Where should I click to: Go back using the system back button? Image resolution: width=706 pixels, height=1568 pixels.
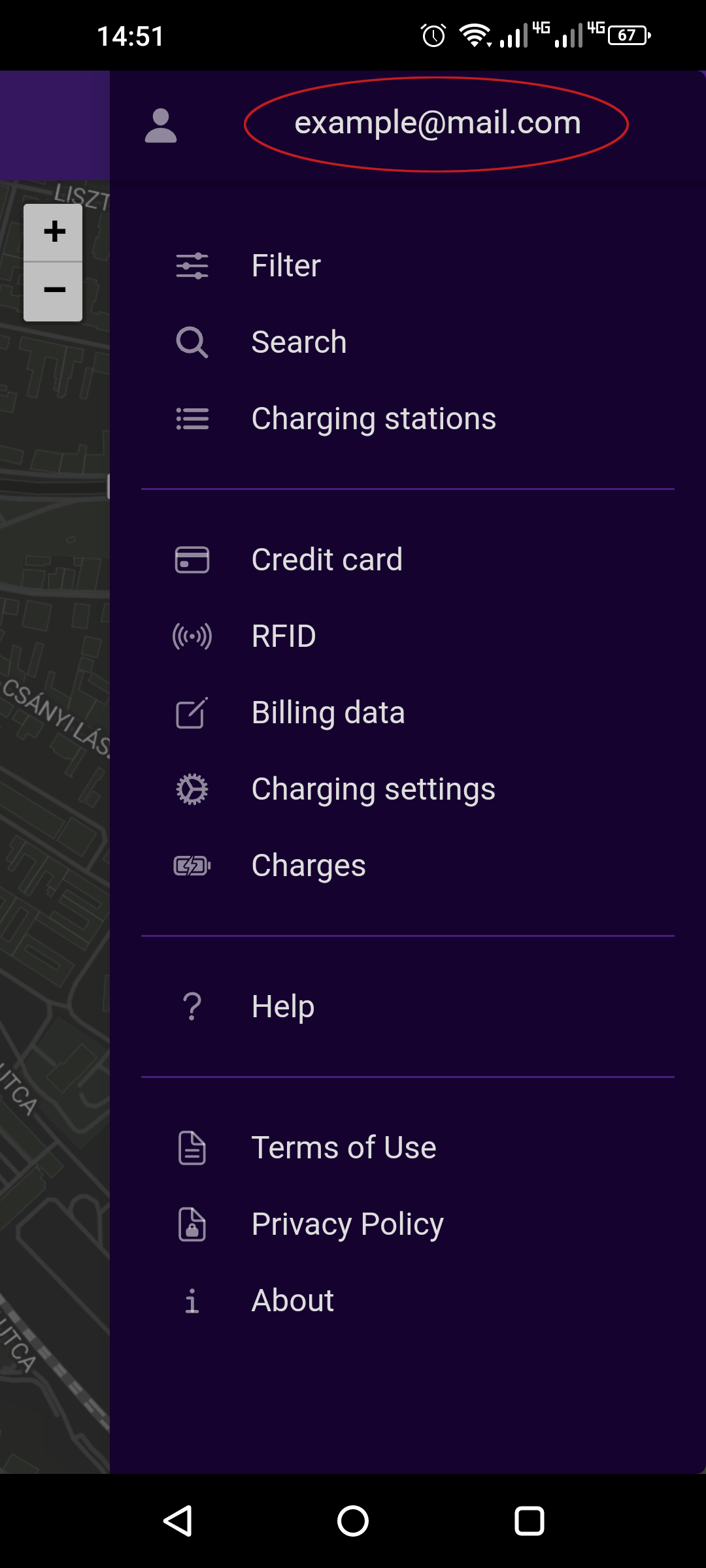click(177, 1521)
